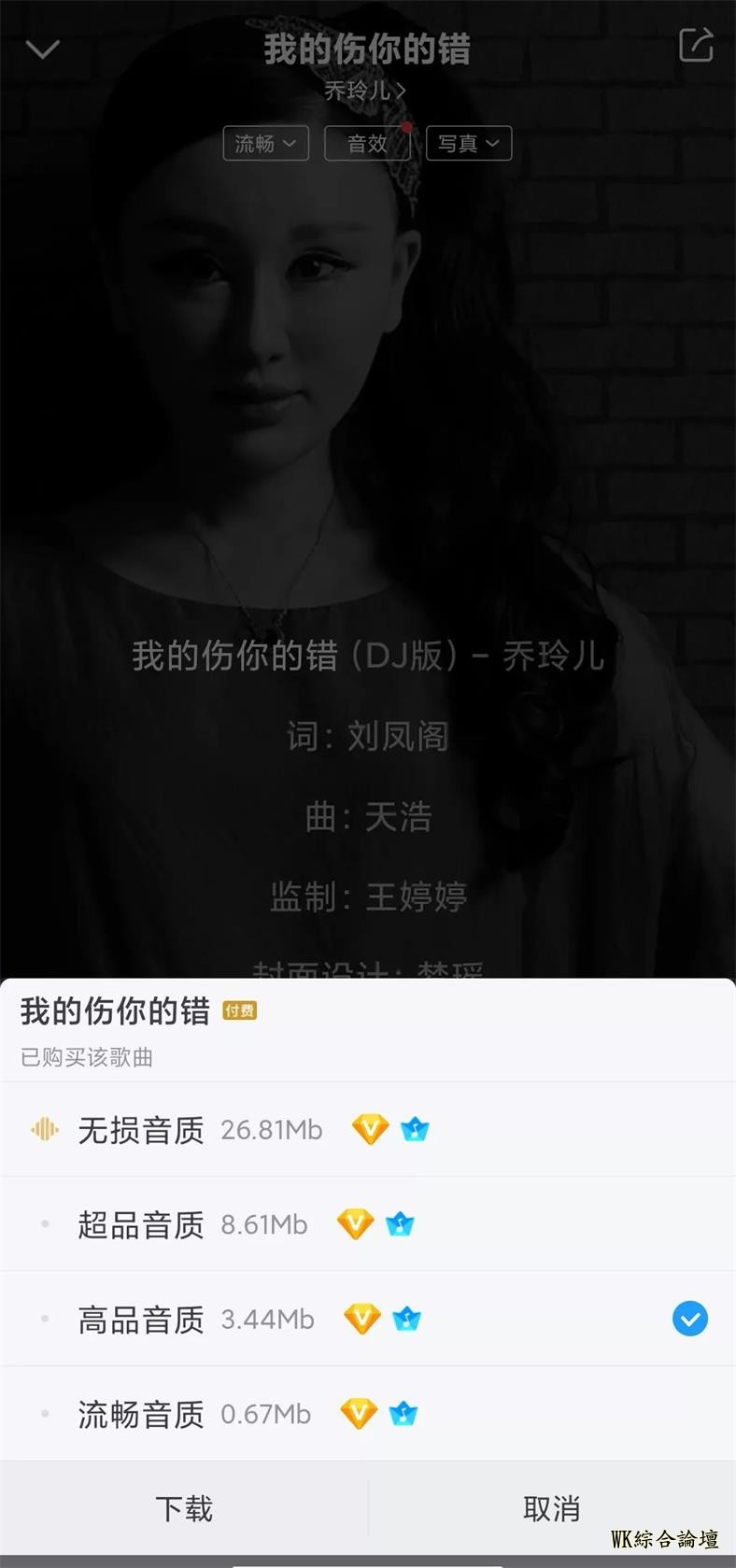736x1568 pixels.
Task: Open 音效 sound effects
Action: click(x=367, y=143)
